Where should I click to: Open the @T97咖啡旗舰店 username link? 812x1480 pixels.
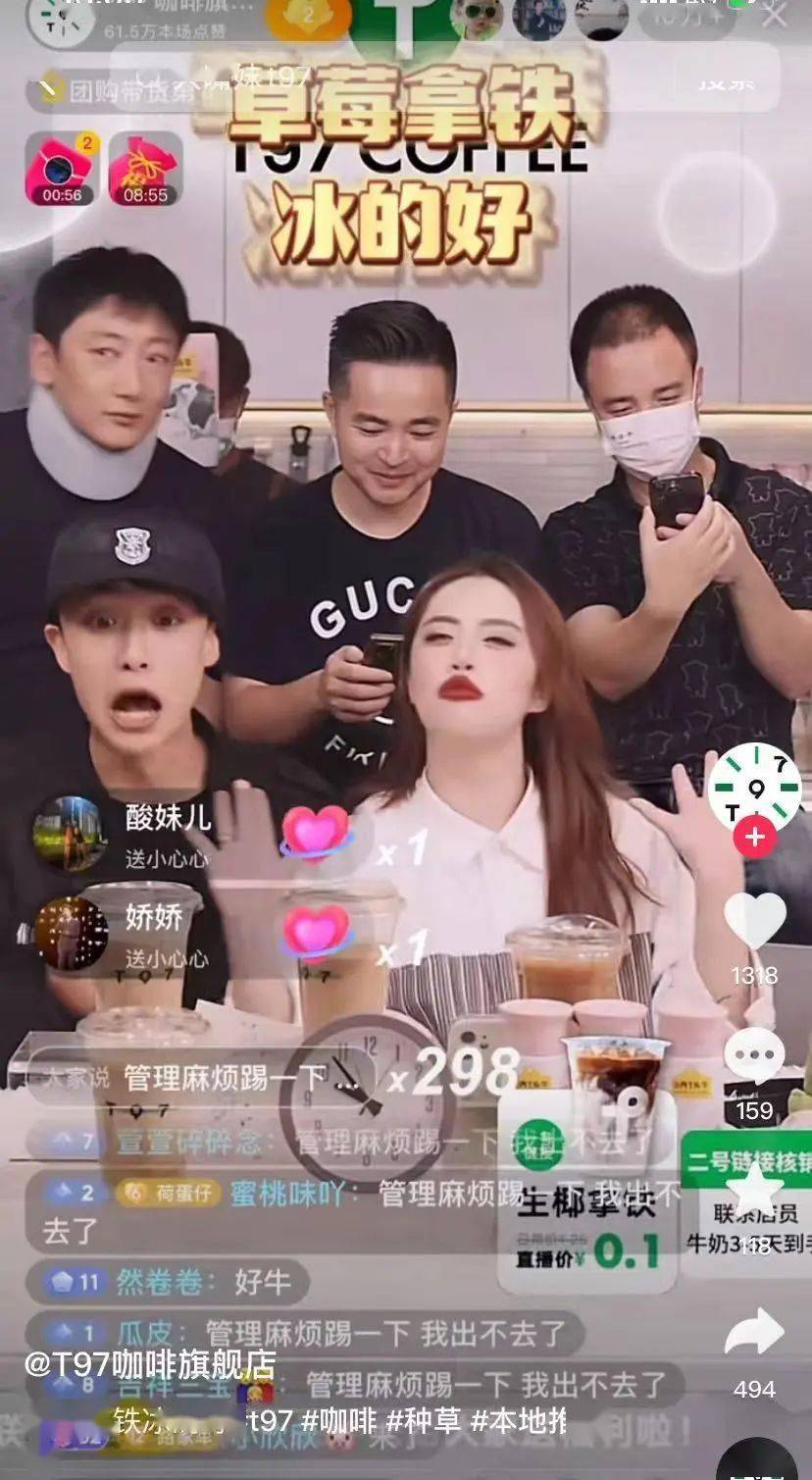[x=150, y=1364]
